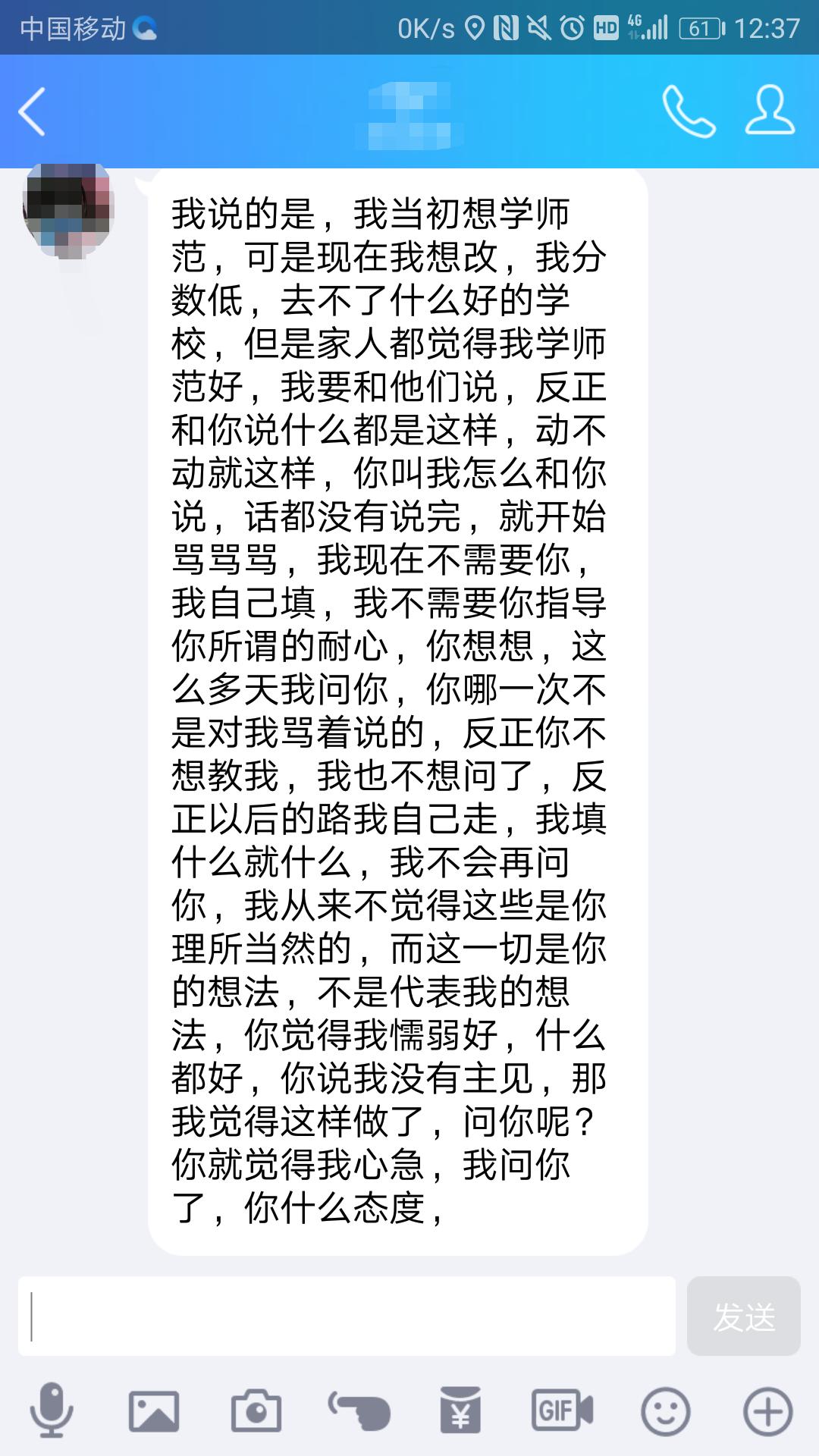819x1456 pixels.
Task: Send a red envelope with the ¥ icon
Action: point(461,1410)
